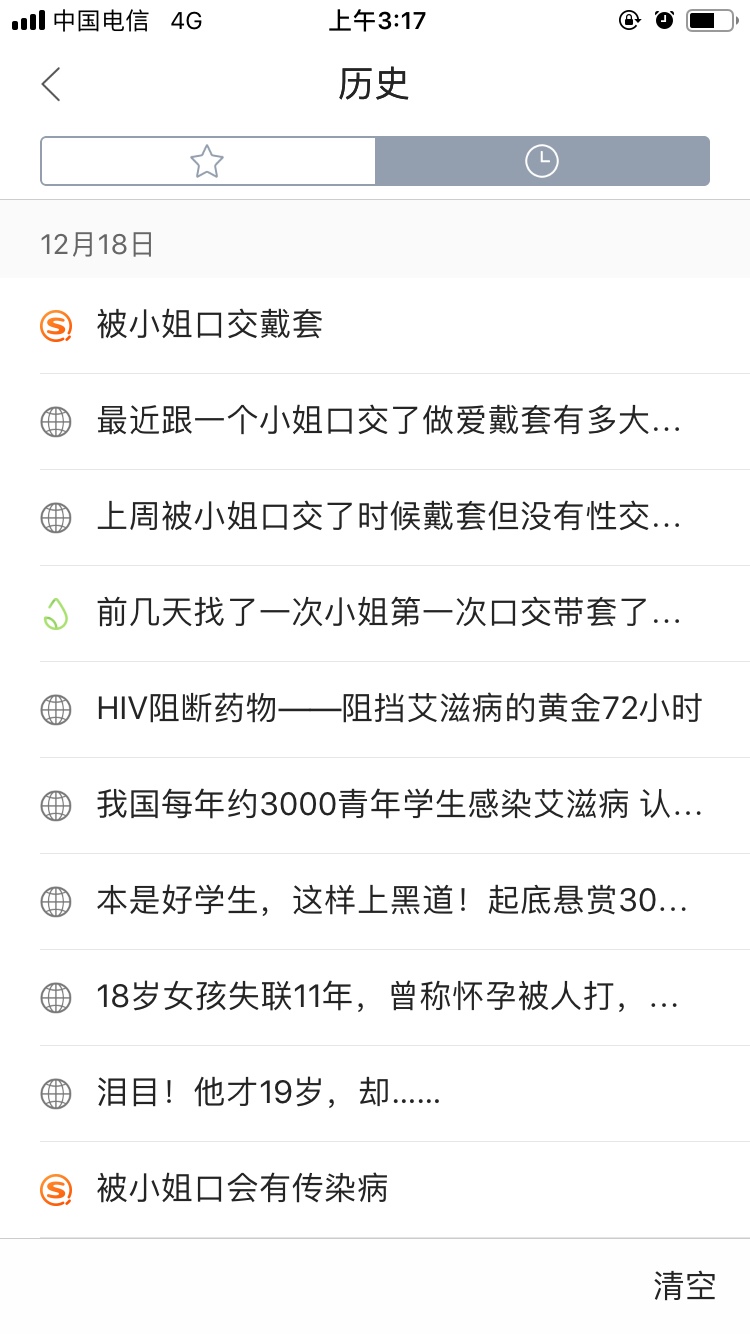Viewport: 750px width, 1334px height.
Task: Open the 我国每年约3000青年学生 entry
Action: (x=375, y=806)
